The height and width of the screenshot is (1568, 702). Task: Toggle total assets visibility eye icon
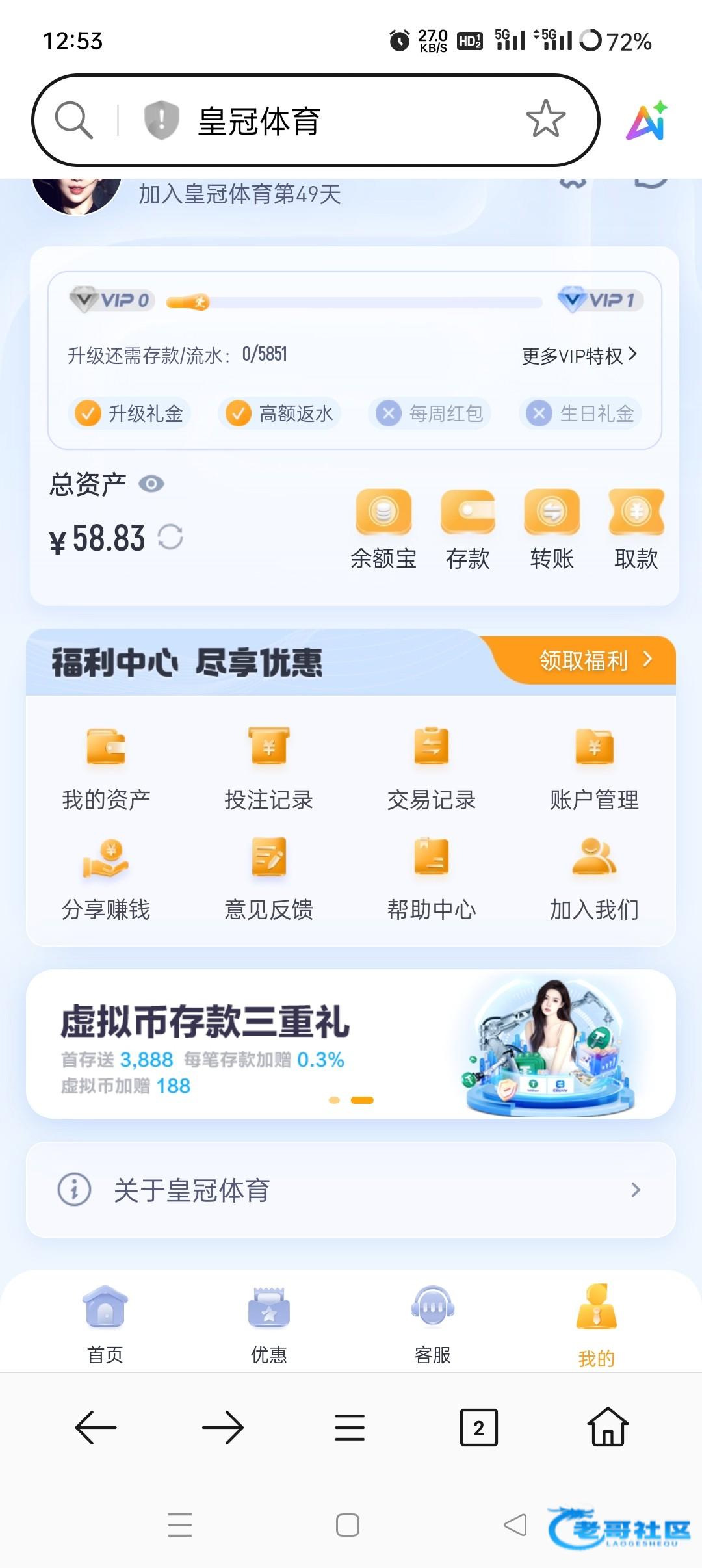coord(151,484)
